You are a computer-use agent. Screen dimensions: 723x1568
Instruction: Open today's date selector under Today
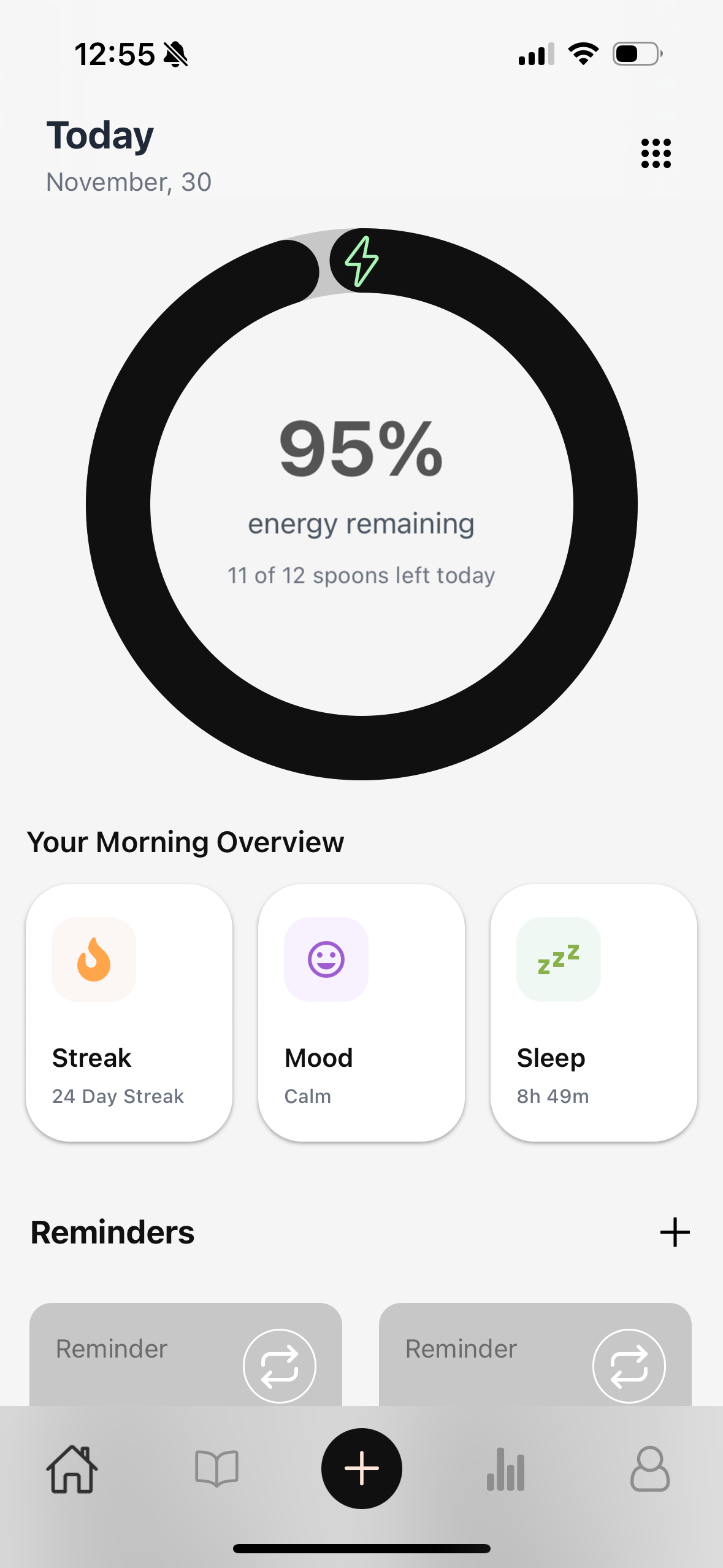128,181
